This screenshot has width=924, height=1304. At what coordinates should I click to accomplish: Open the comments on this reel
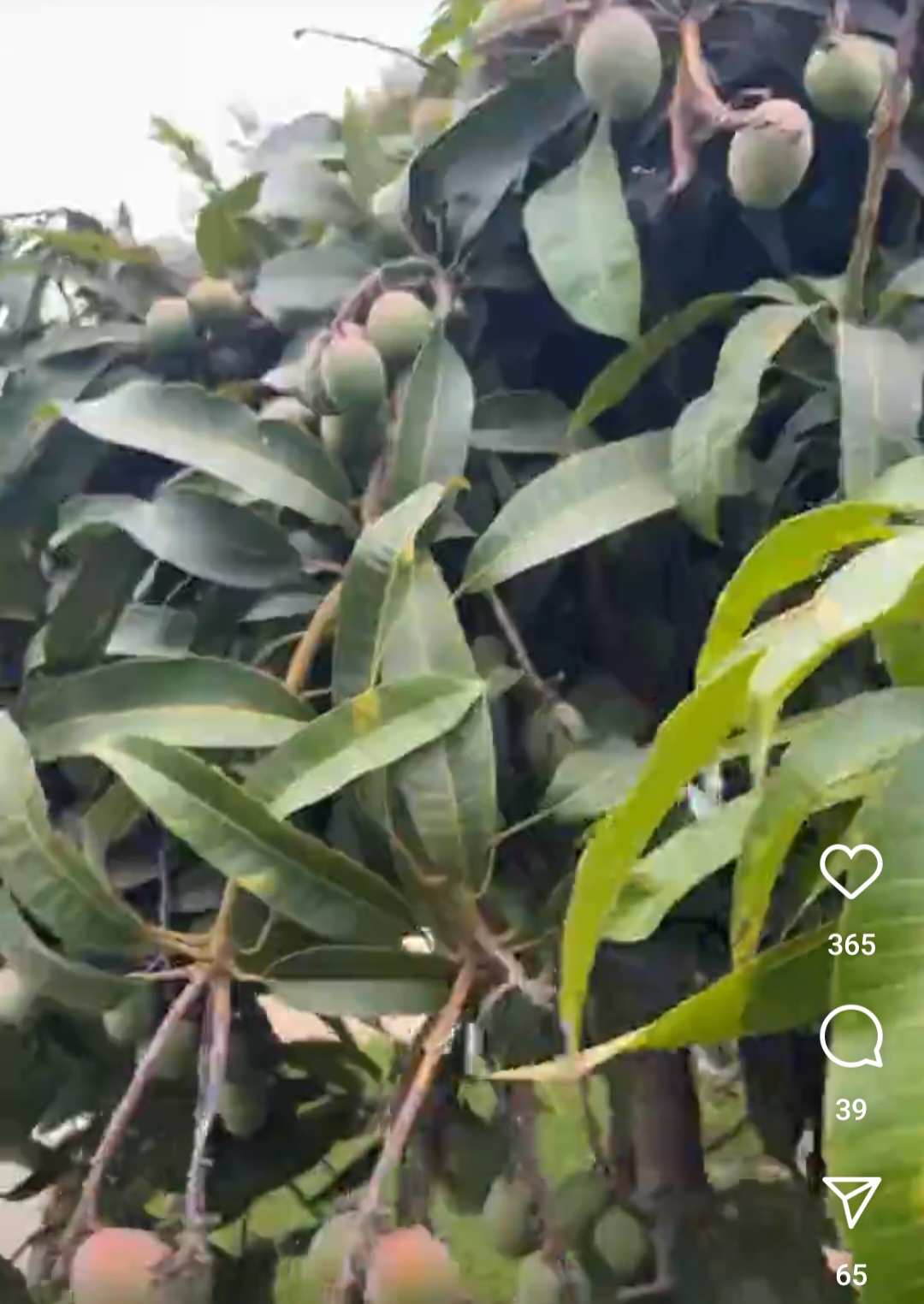pos(850,1036)
